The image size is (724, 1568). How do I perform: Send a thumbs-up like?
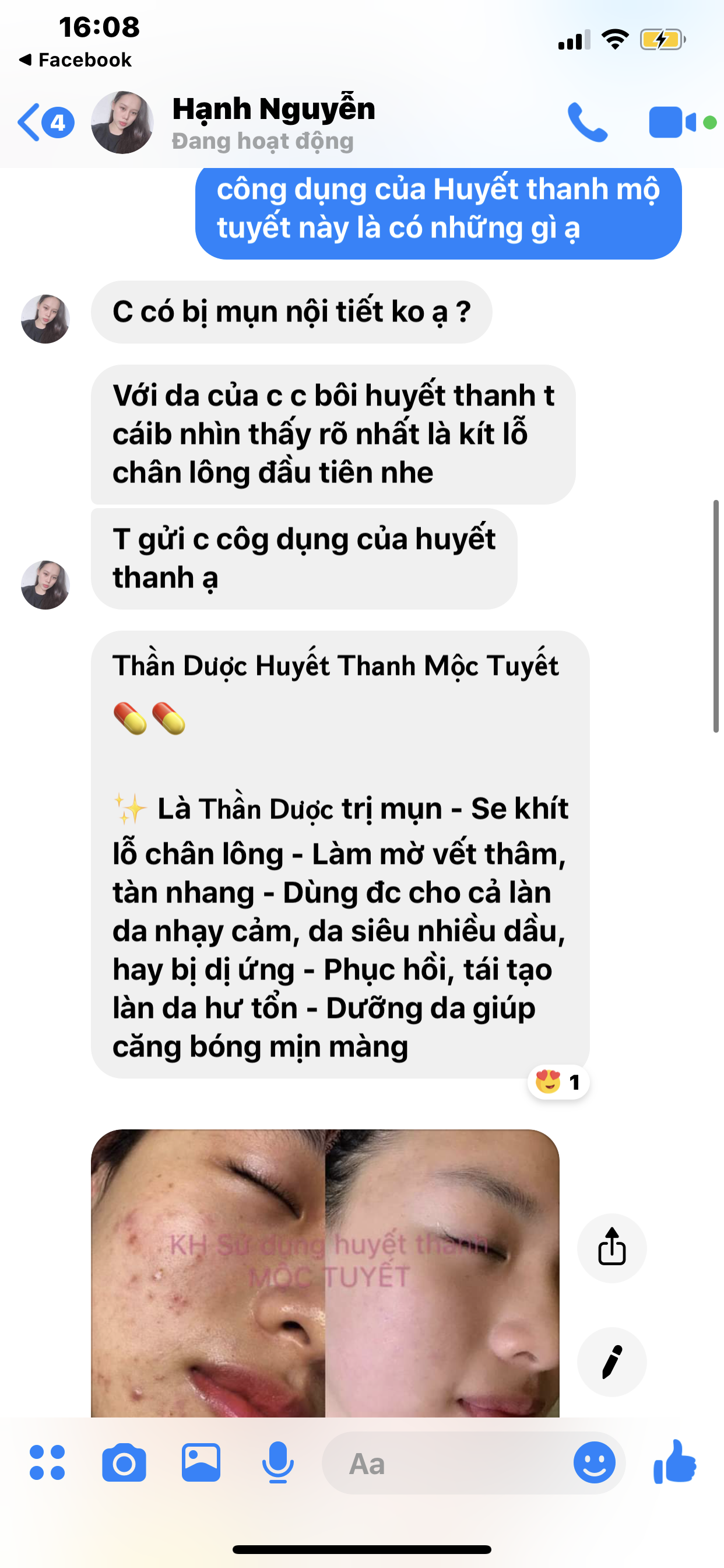coord(674,1461)
